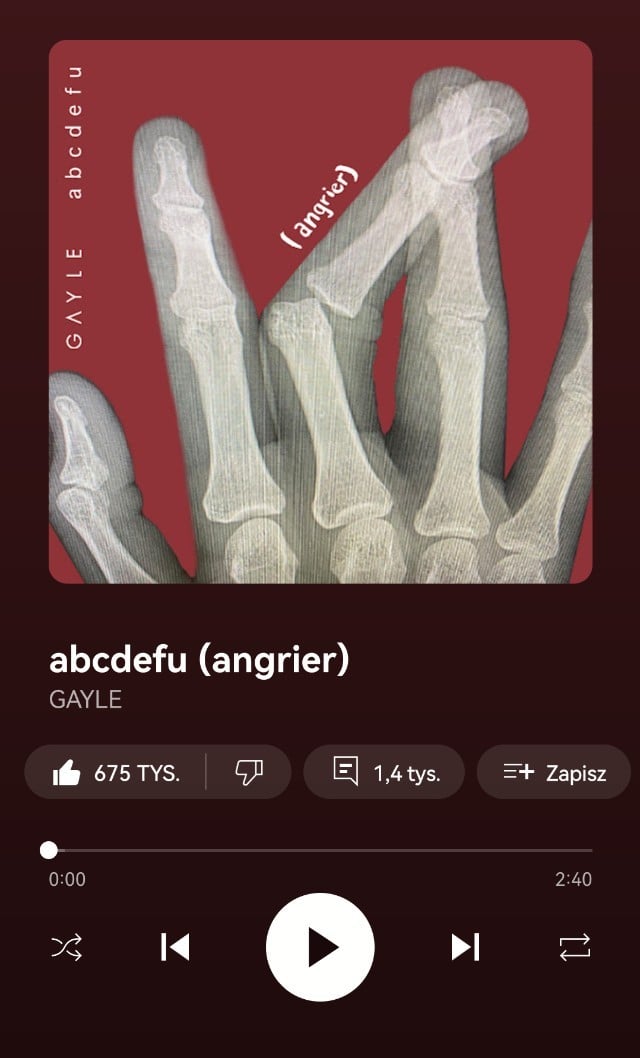Dislike this track with thumbs down

point(249,772)
